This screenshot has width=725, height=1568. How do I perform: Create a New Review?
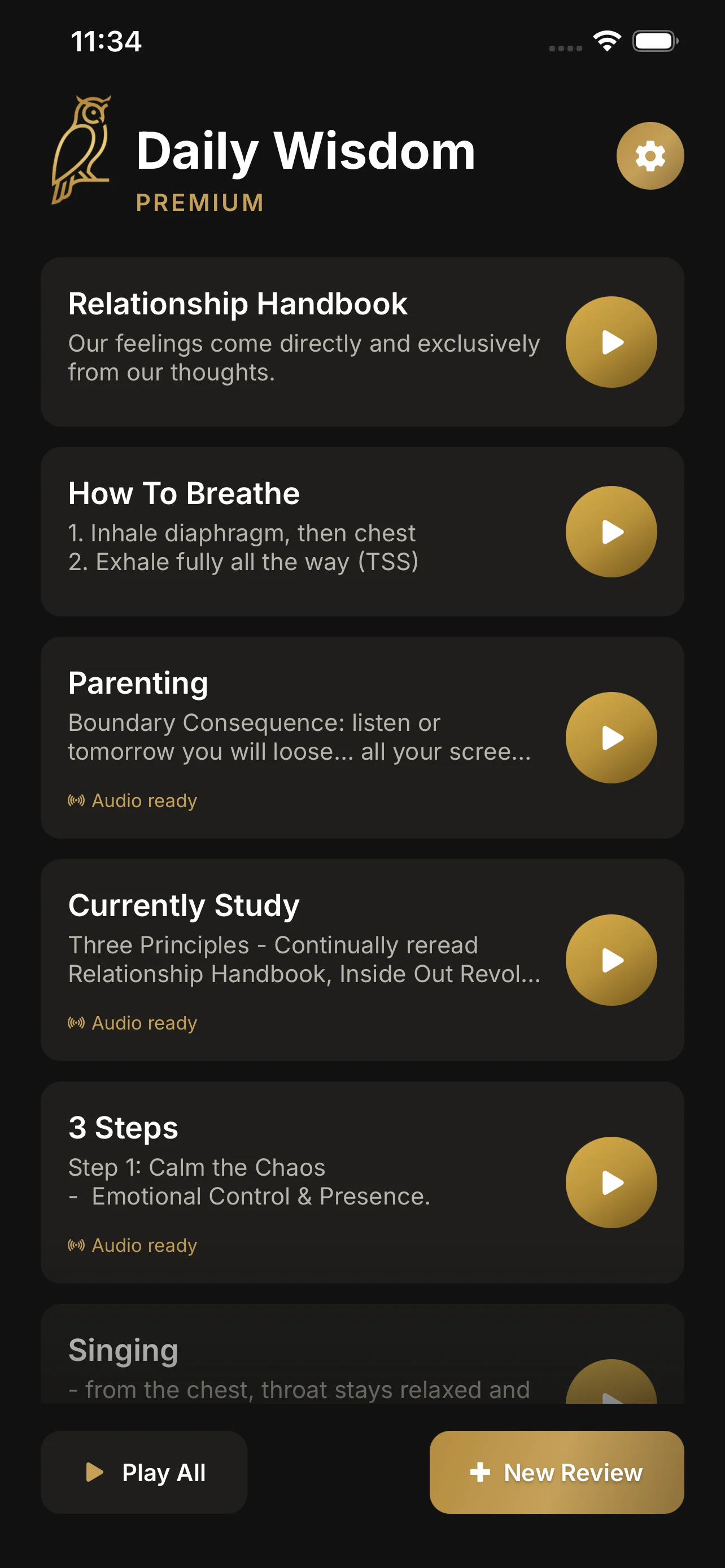click(557, 1473)
